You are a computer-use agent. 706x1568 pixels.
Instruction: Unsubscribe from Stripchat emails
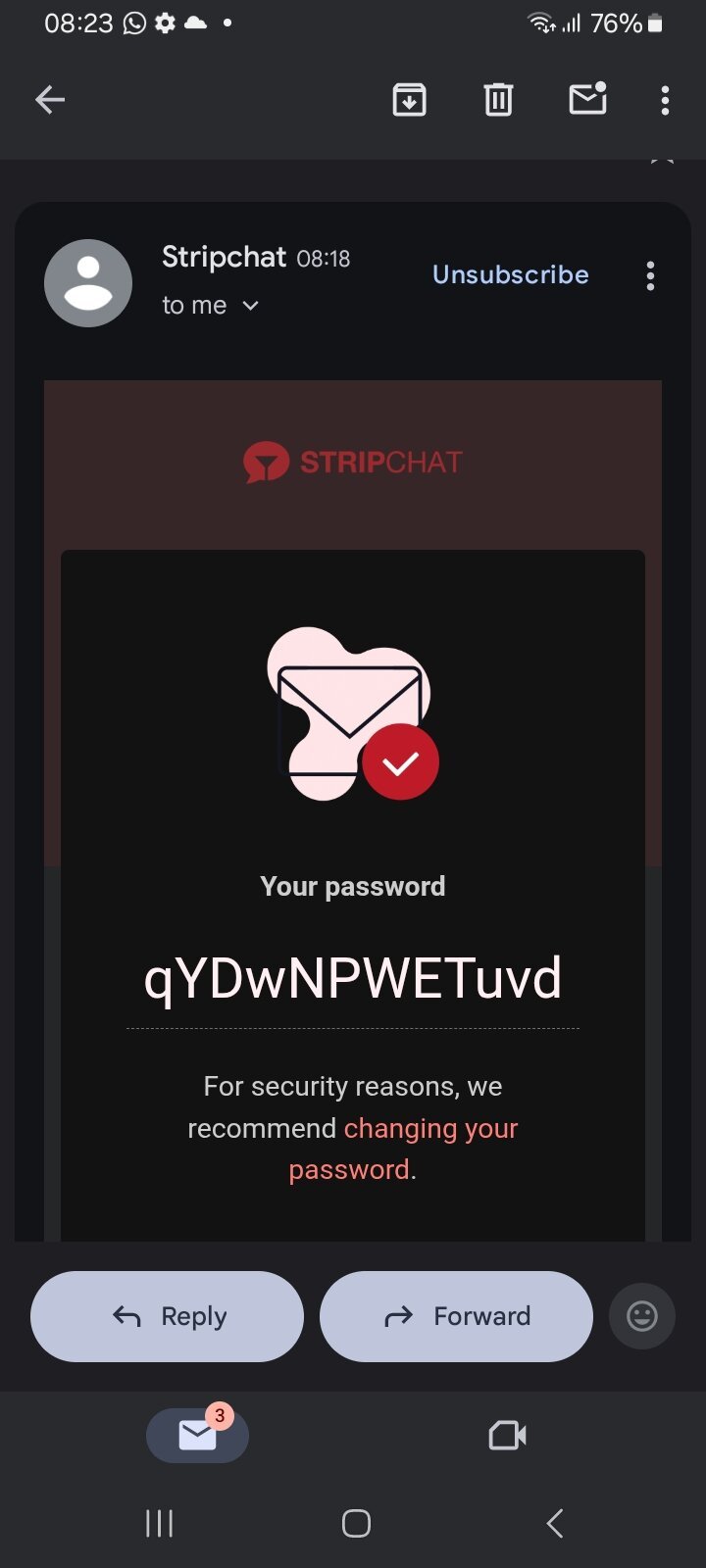tap(510, 274)
